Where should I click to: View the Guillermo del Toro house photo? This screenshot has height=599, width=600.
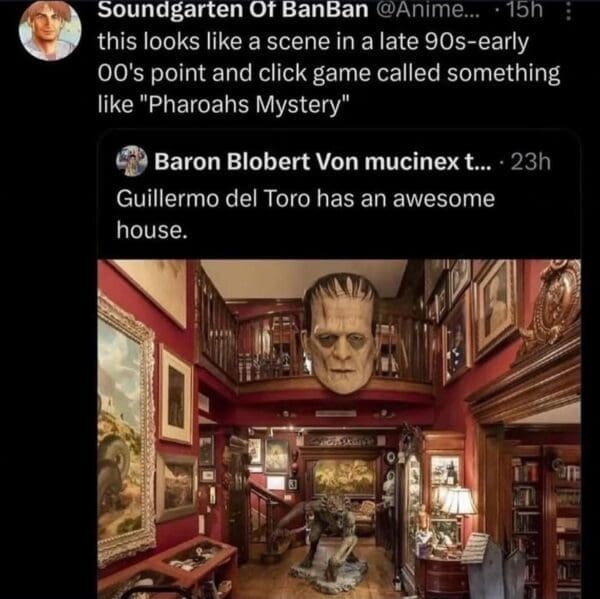(x=339, y=428)
